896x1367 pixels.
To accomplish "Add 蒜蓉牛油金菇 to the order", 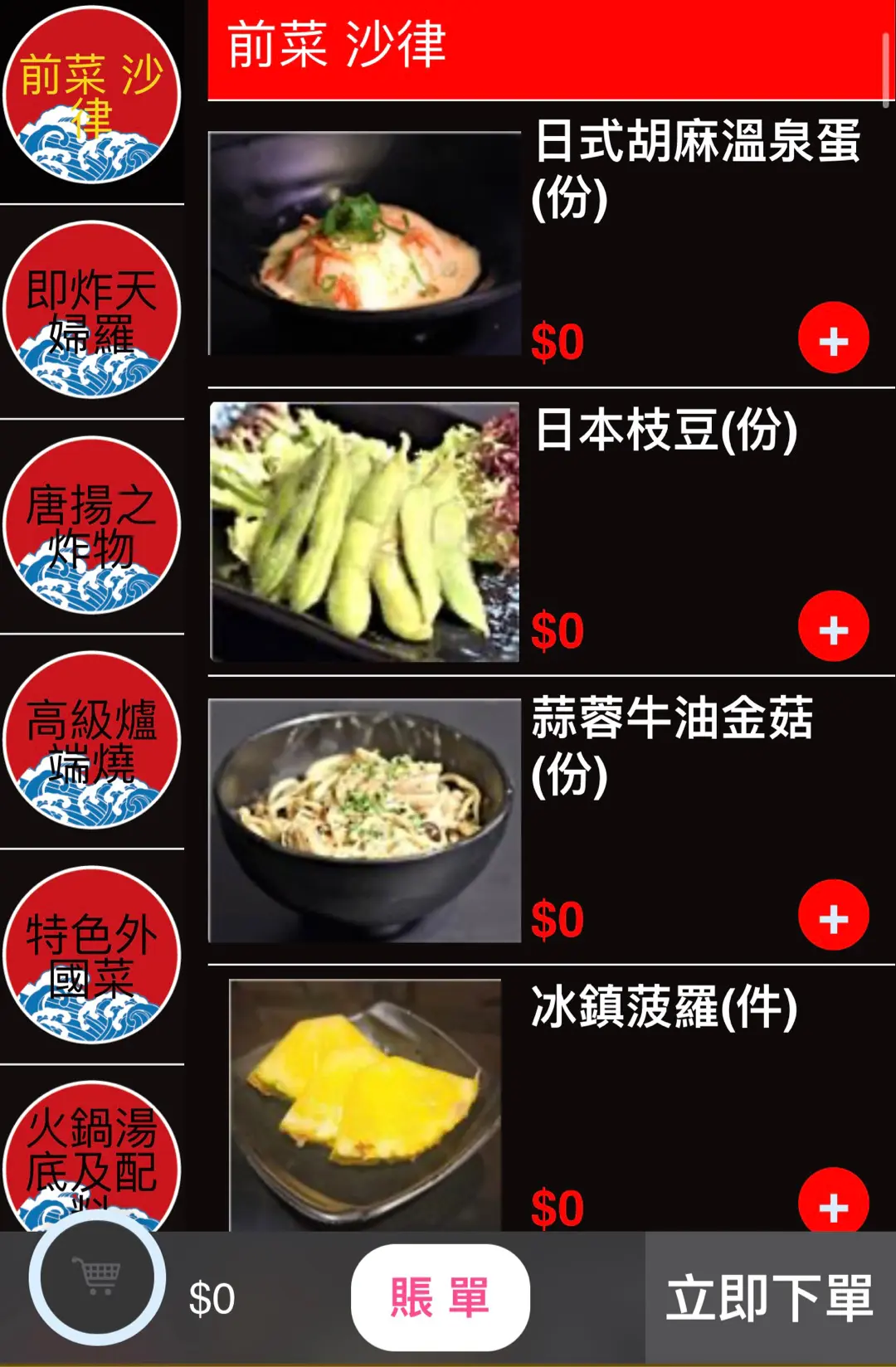I will (x=833, y=916).
